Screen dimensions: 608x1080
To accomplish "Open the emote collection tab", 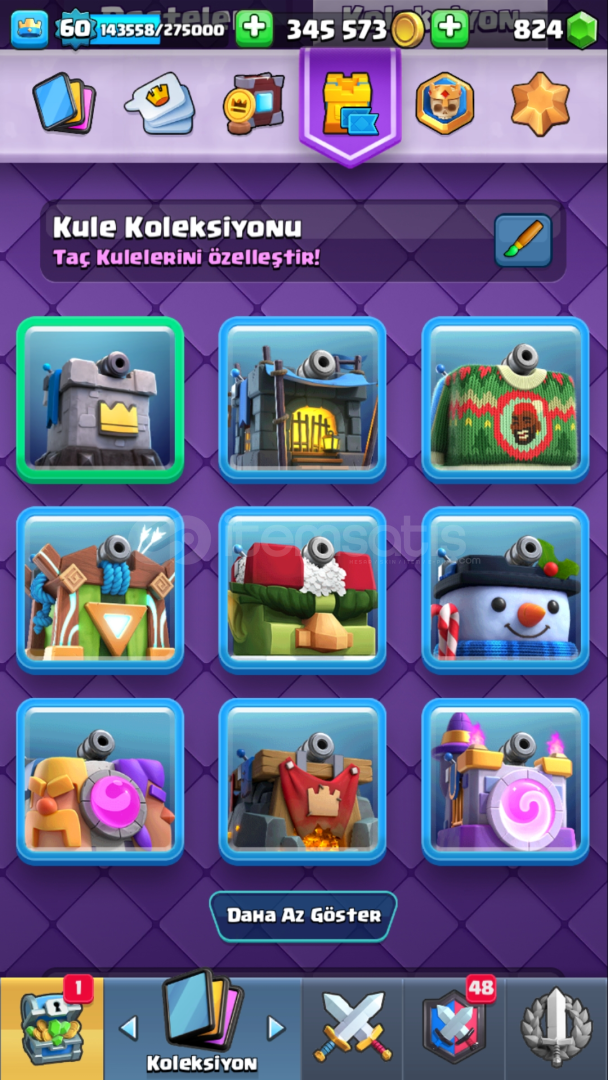I will point(159,104).
